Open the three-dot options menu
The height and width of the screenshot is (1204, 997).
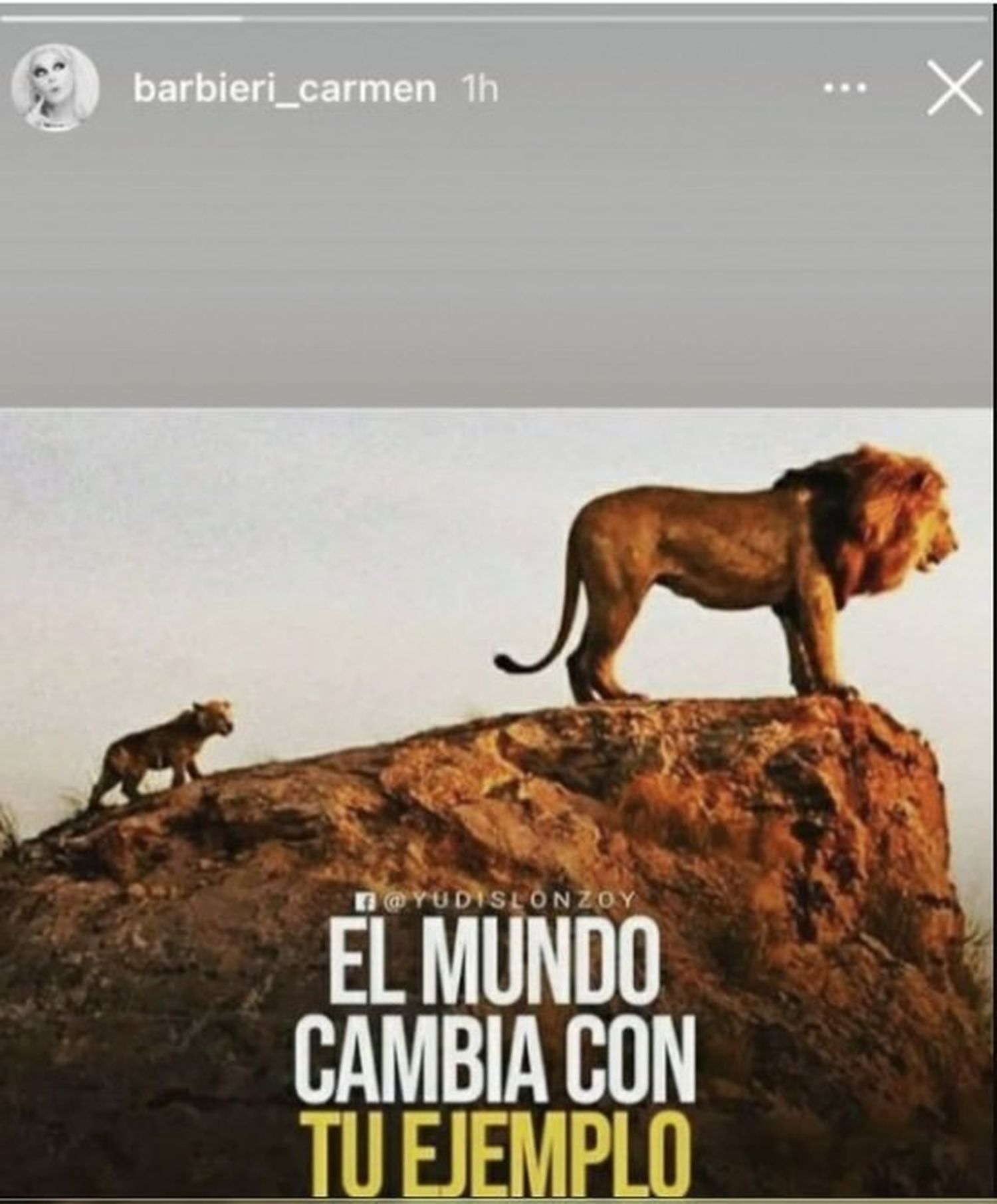tap(845, 88)
